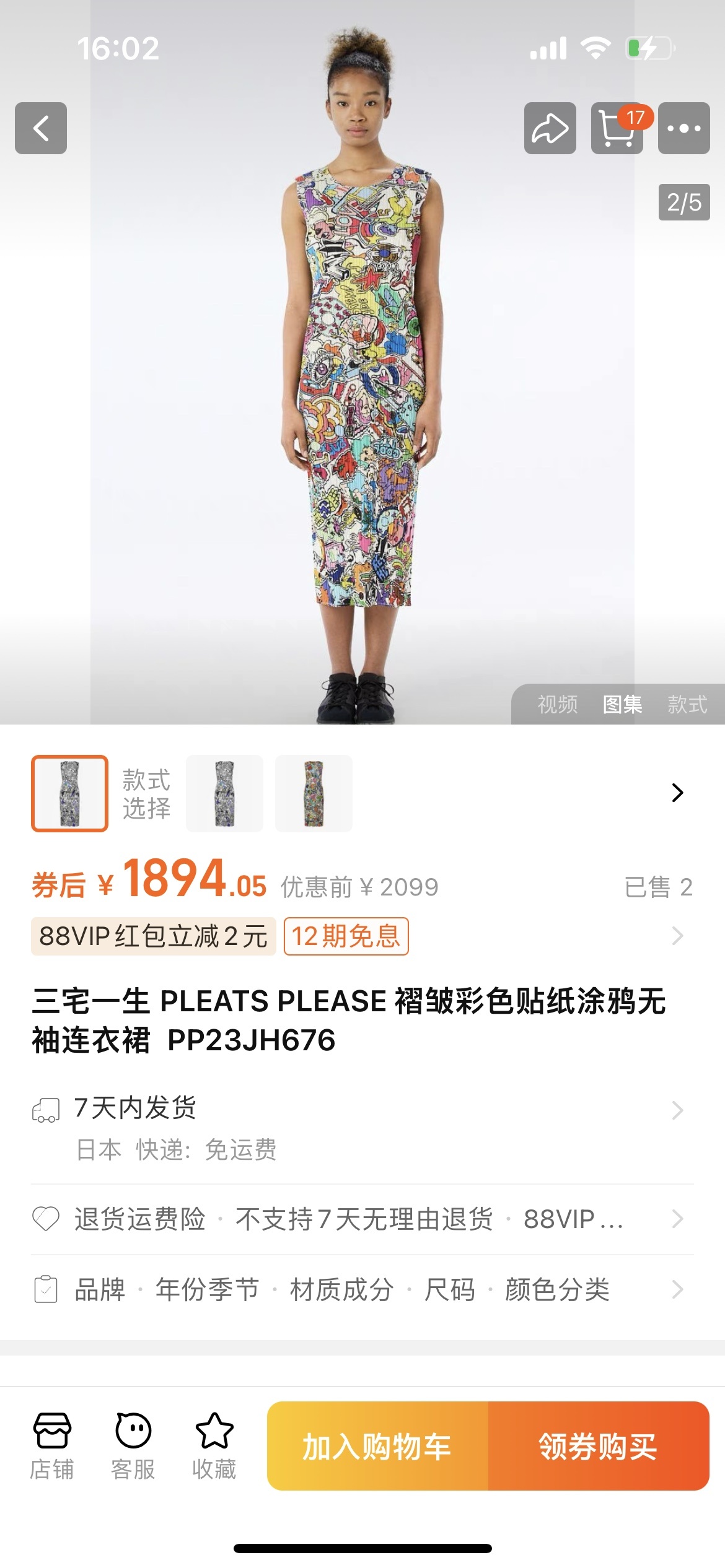The height and width of the screenshot is (1568, 725).
Task: Open the 88VIP红包立减2元 coupon details
Action: (153, 936)
